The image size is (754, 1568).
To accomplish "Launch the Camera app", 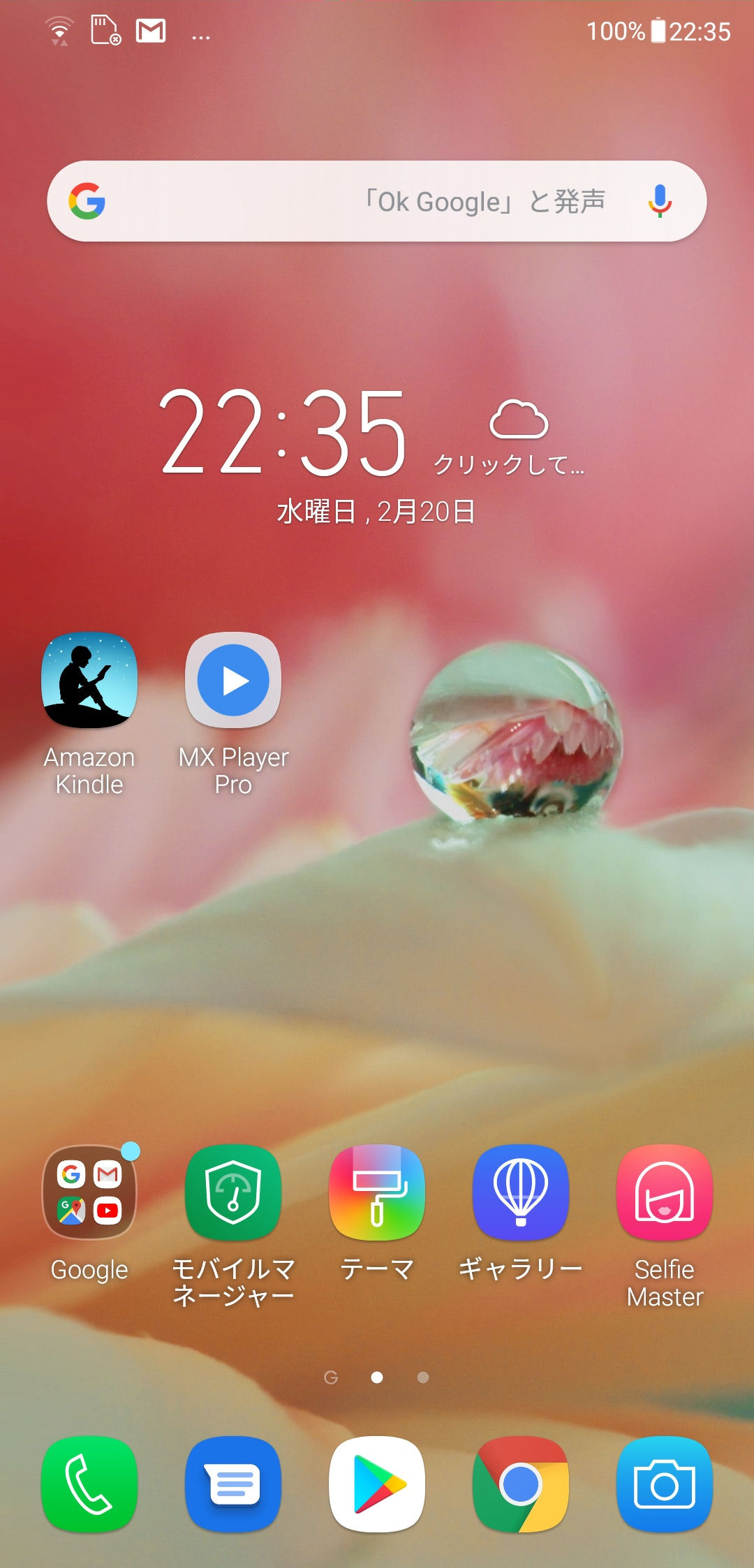I will tap(665, 1484).
